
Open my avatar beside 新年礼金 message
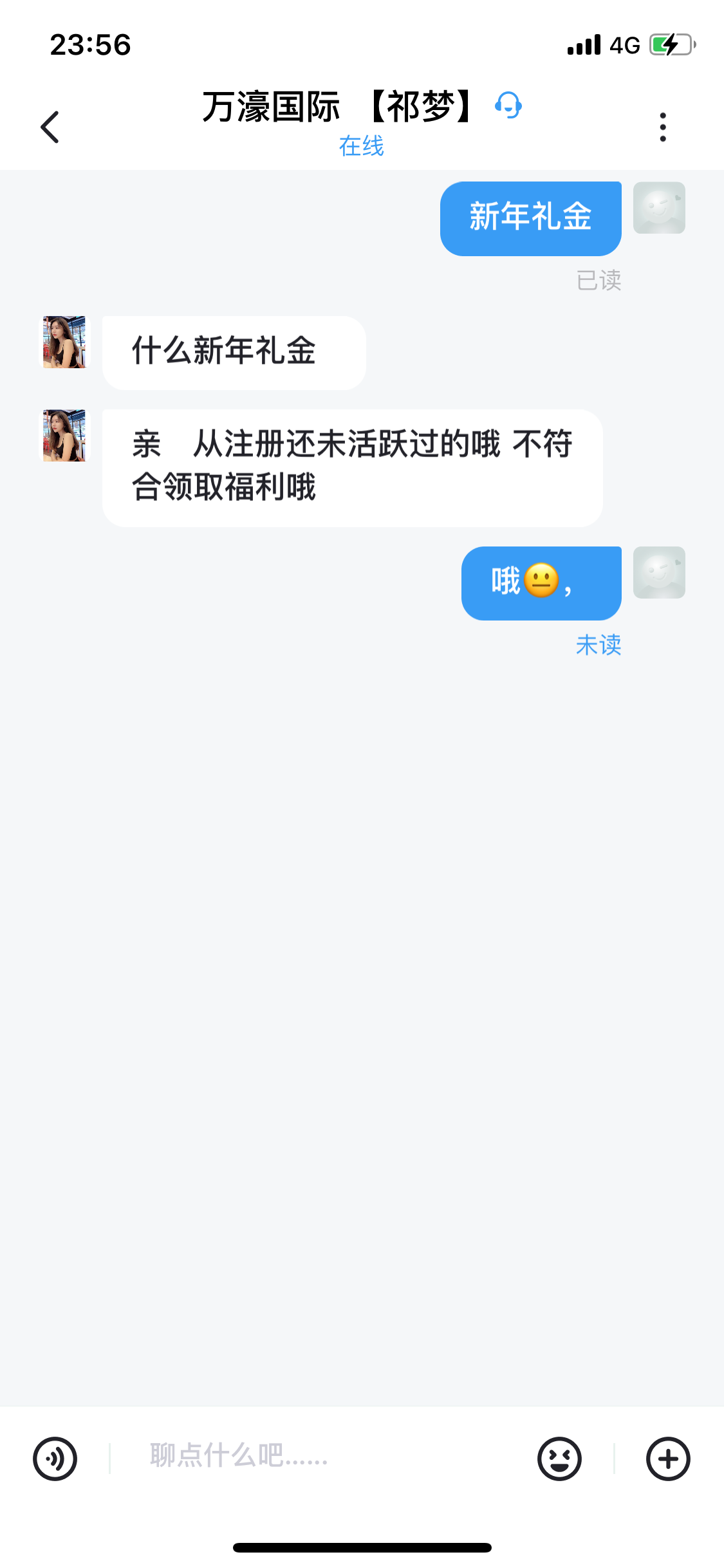click(659, 208)
